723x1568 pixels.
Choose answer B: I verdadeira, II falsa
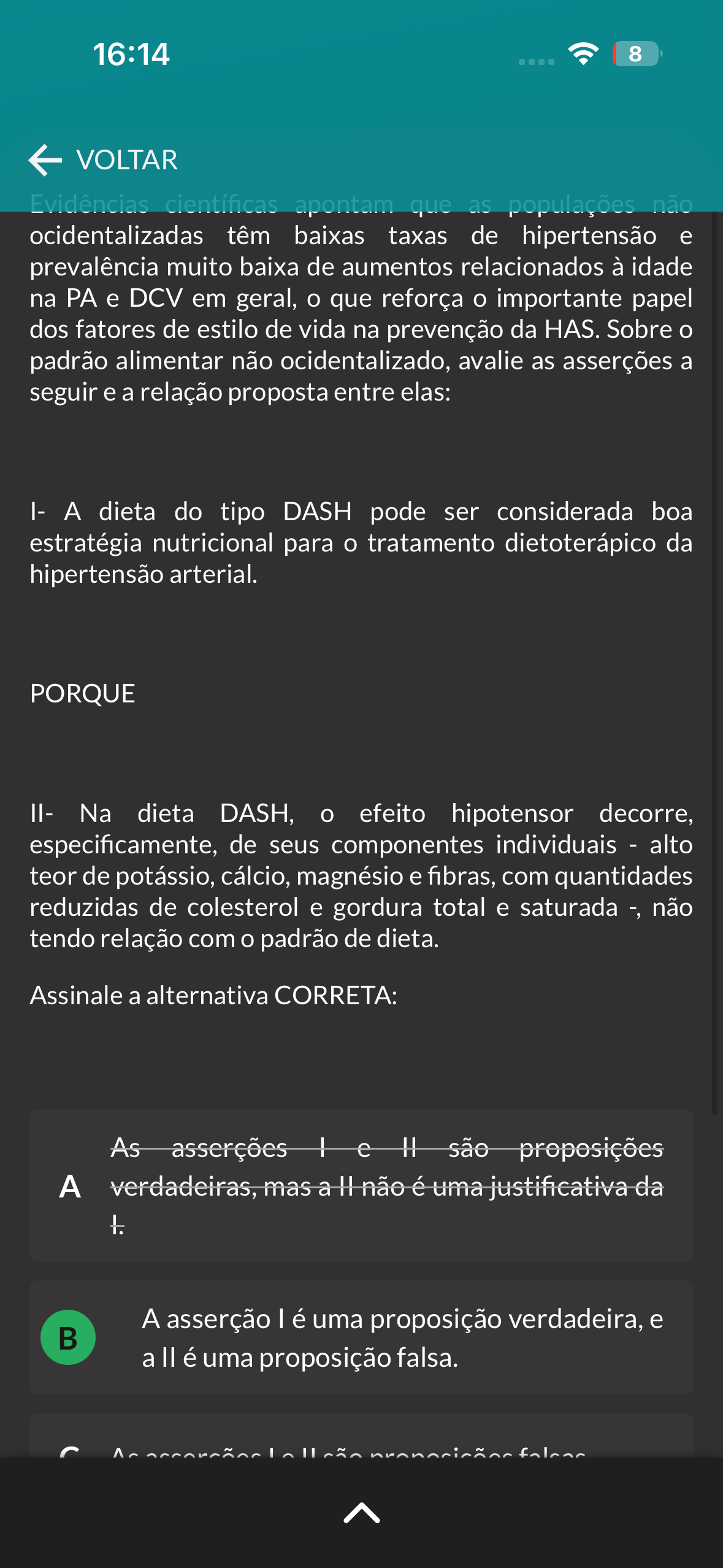[x=361, y=1337]
